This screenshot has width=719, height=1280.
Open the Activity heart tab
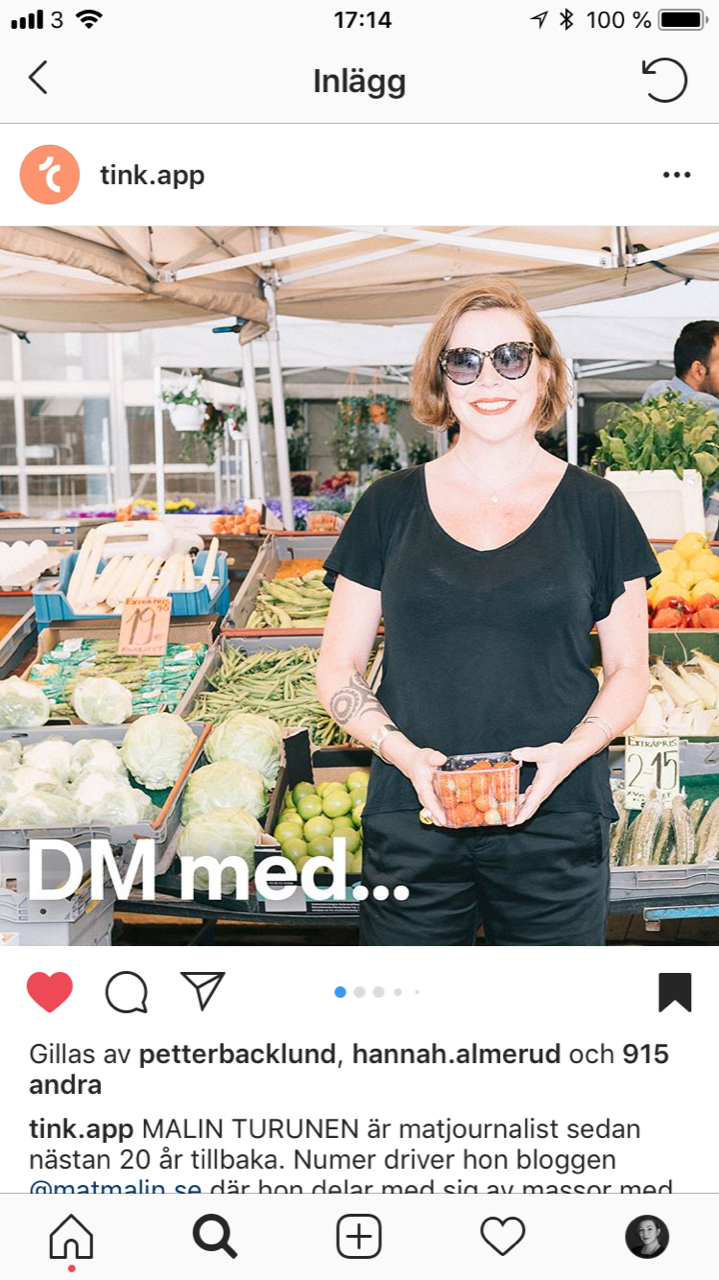pyautogui.click(x=502, y=1238)
